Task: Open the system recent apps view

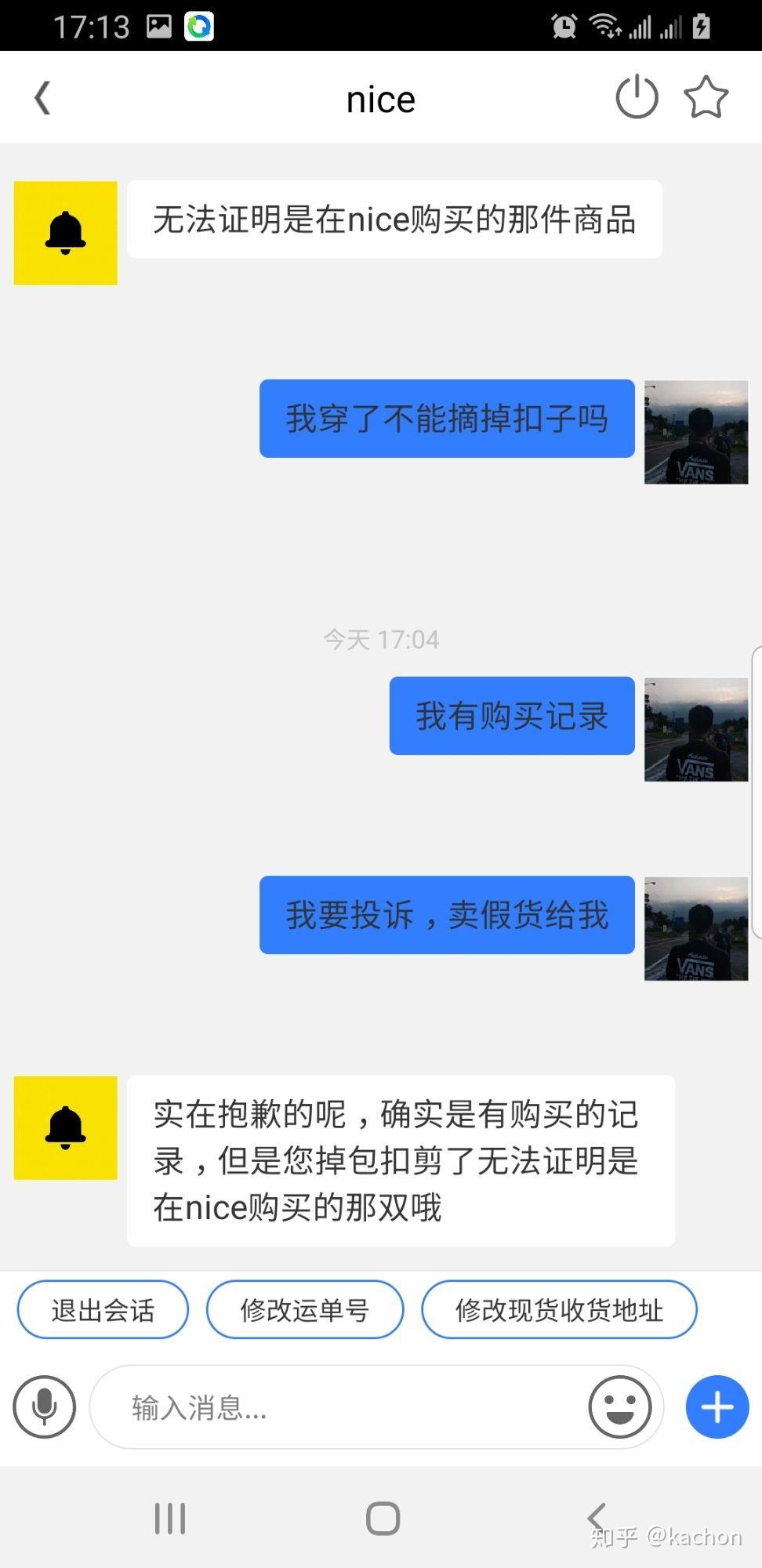Action: (x=170, y=1519)
